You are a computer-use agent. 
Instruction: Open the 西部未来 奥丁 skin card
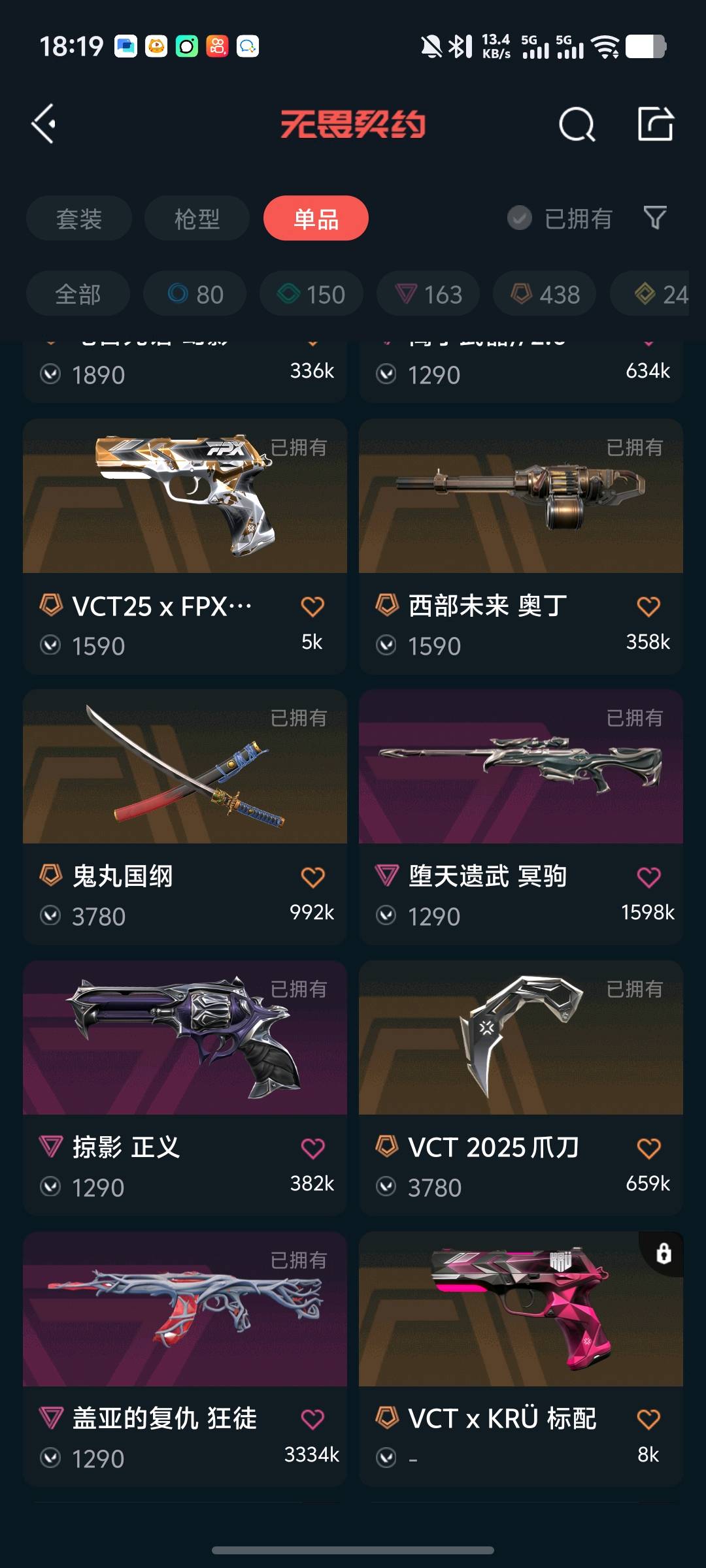click(521, 546)
